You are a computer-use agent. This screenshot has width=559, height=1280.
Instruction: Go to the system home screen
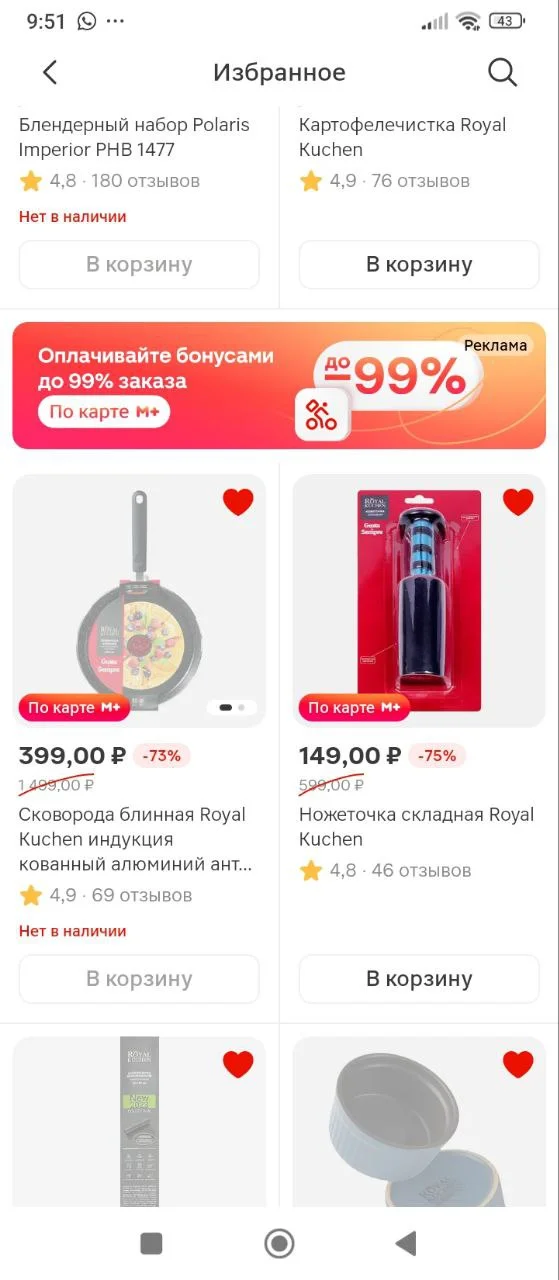point(279,1243)
